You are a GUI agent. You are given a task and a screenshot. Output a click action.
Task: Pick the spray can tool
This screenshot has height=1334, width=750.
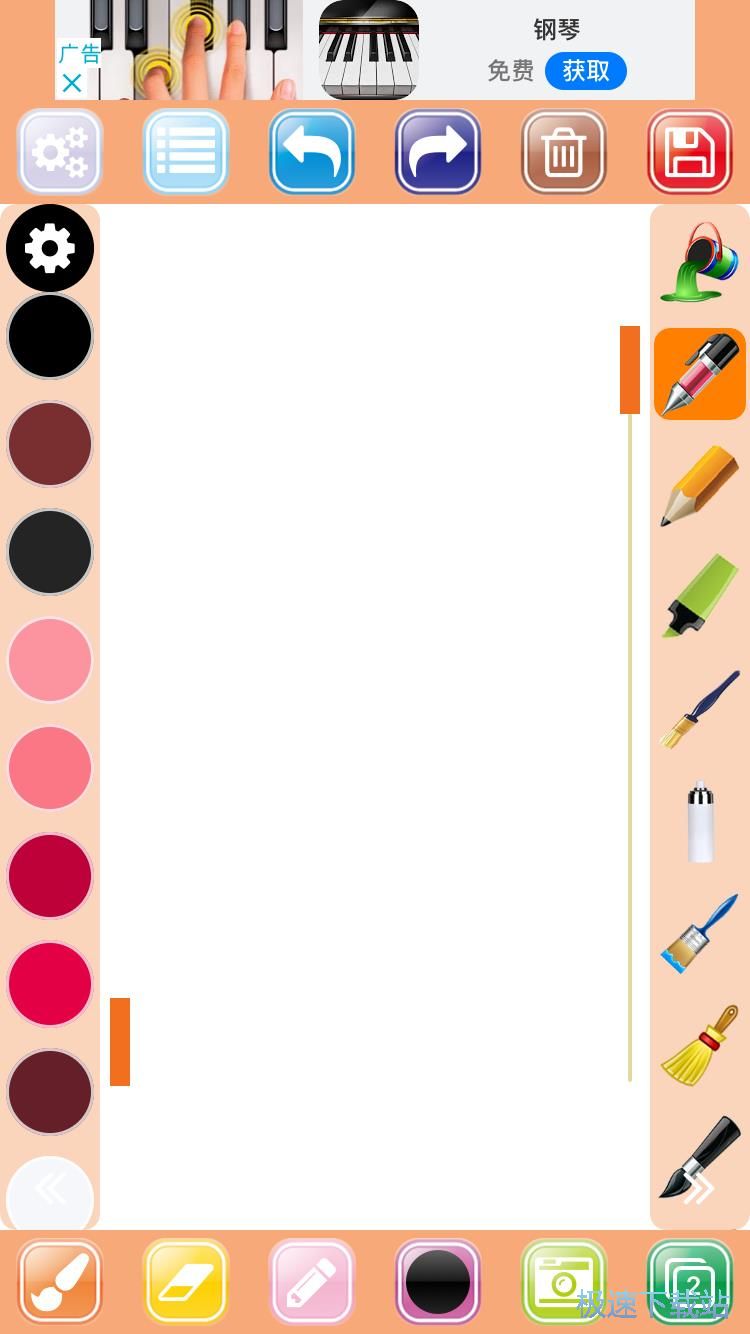[700, 822]
